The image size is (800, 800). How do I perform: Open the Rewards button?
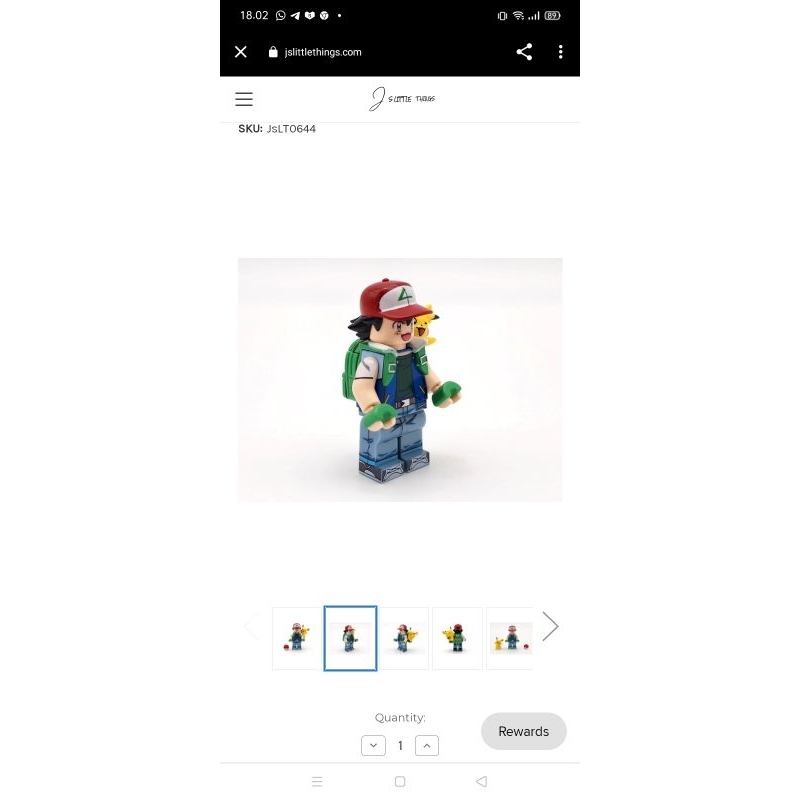524,731
